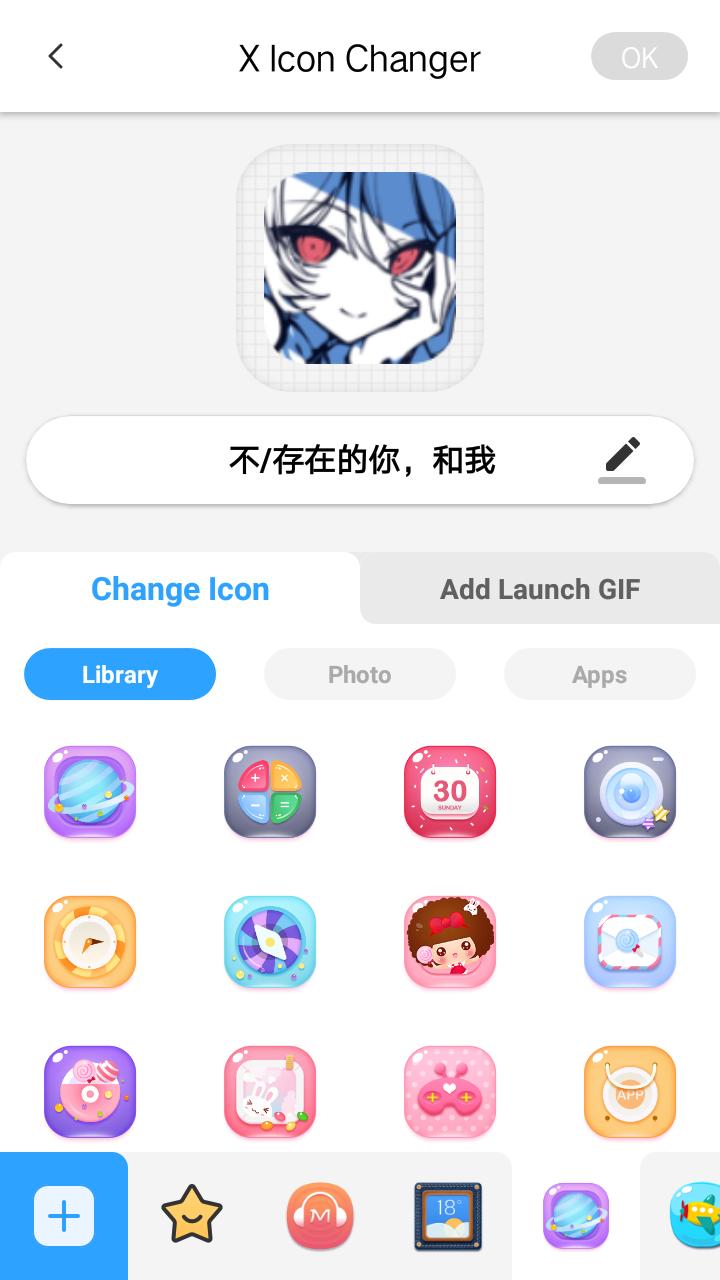The image size is (720, 1280).
Task: Open the star icon pack
Action: (191, 1215)
